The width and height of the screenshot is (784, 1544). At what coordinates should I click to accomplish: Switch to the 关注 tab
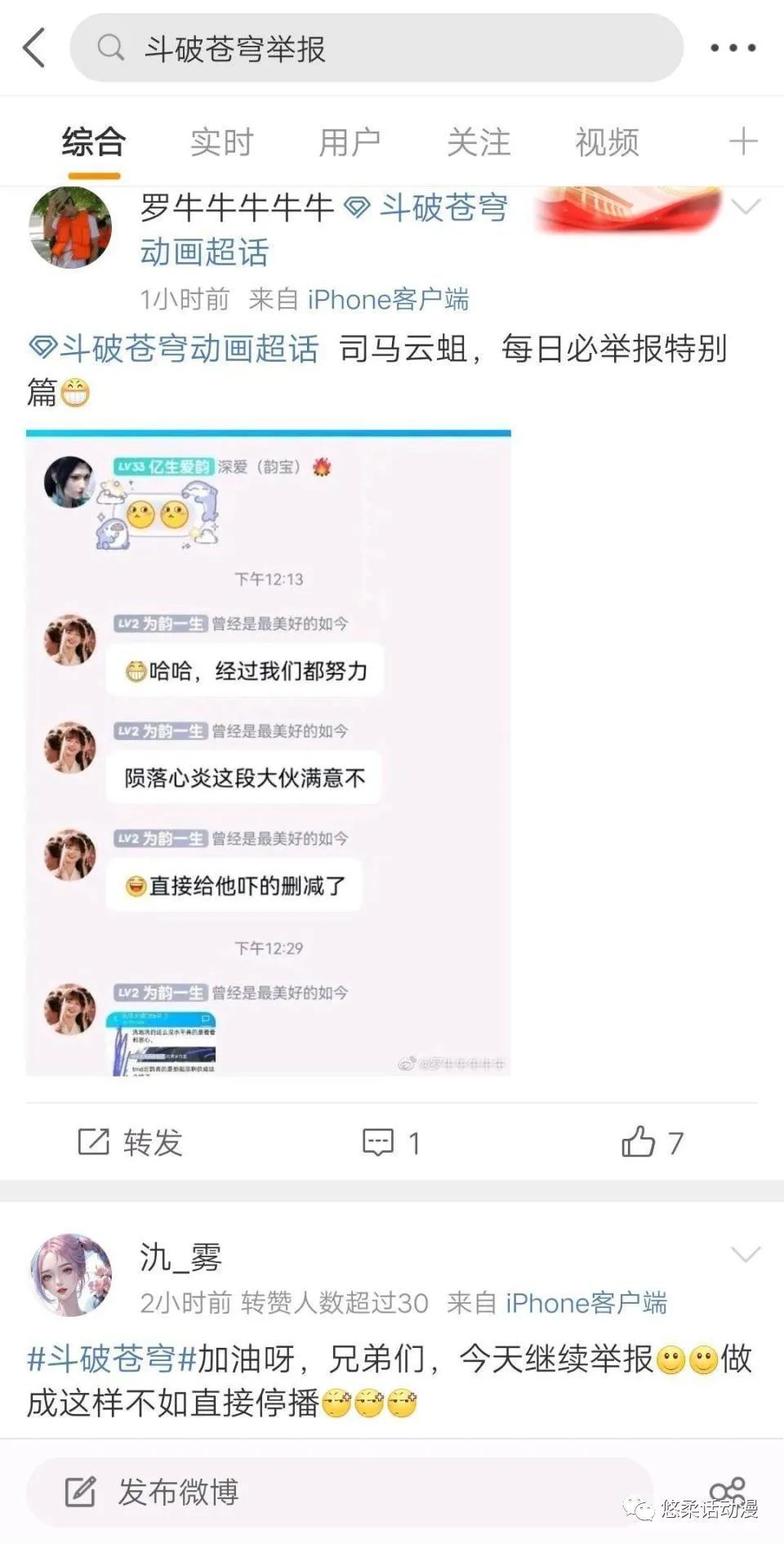(479, 142)
